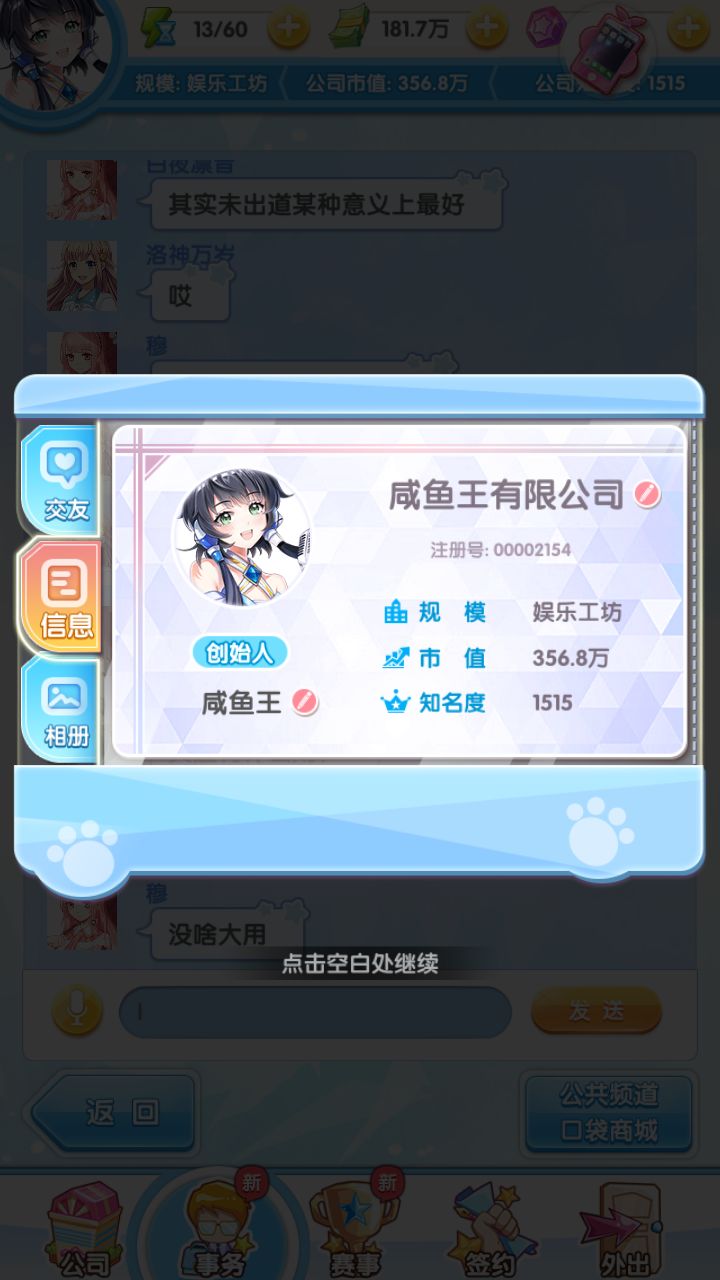720x1280 pixels.
Task: Tap 点击空白处继续 to dismiss the card
Action: (x=360, y=964)
